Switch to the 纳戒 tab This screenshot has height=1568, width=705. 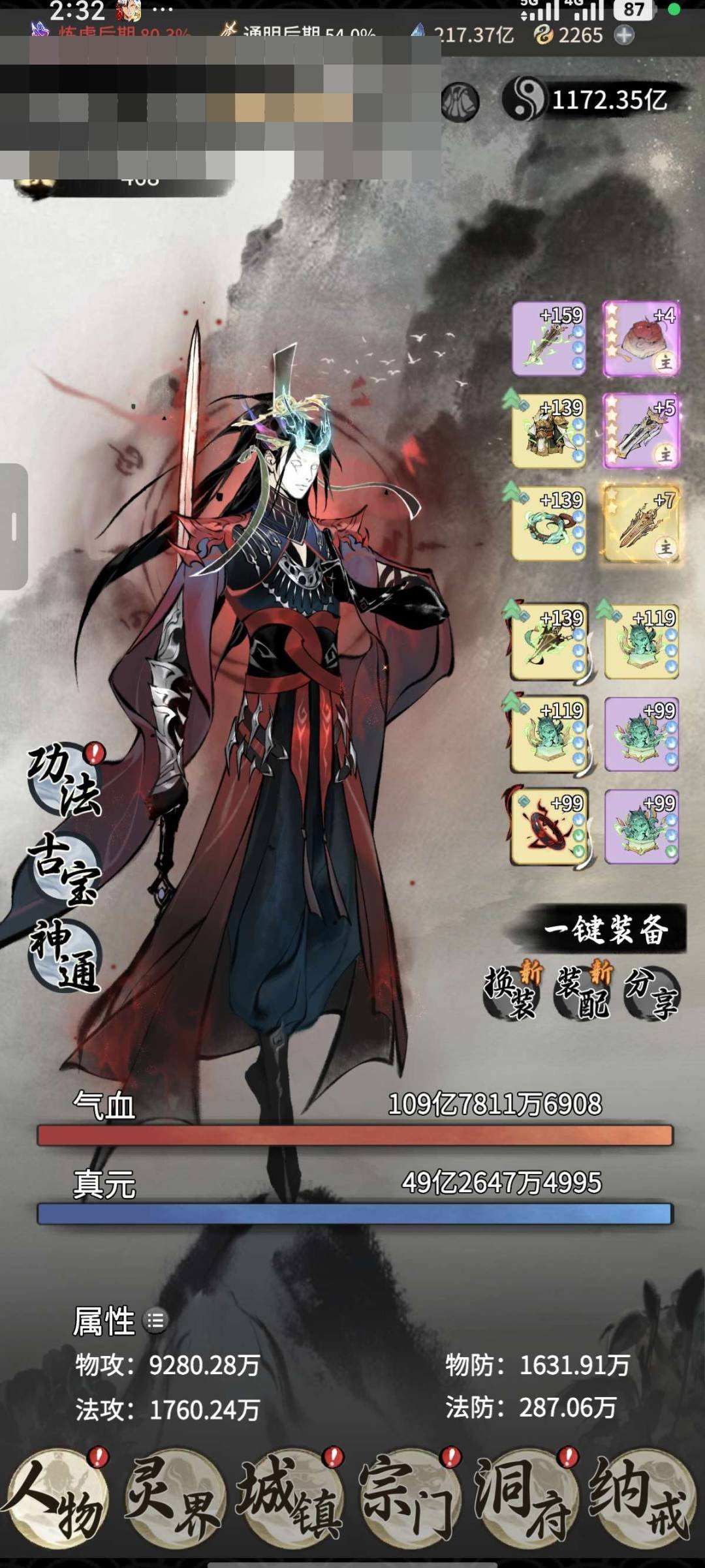[x=642, y=1499]
